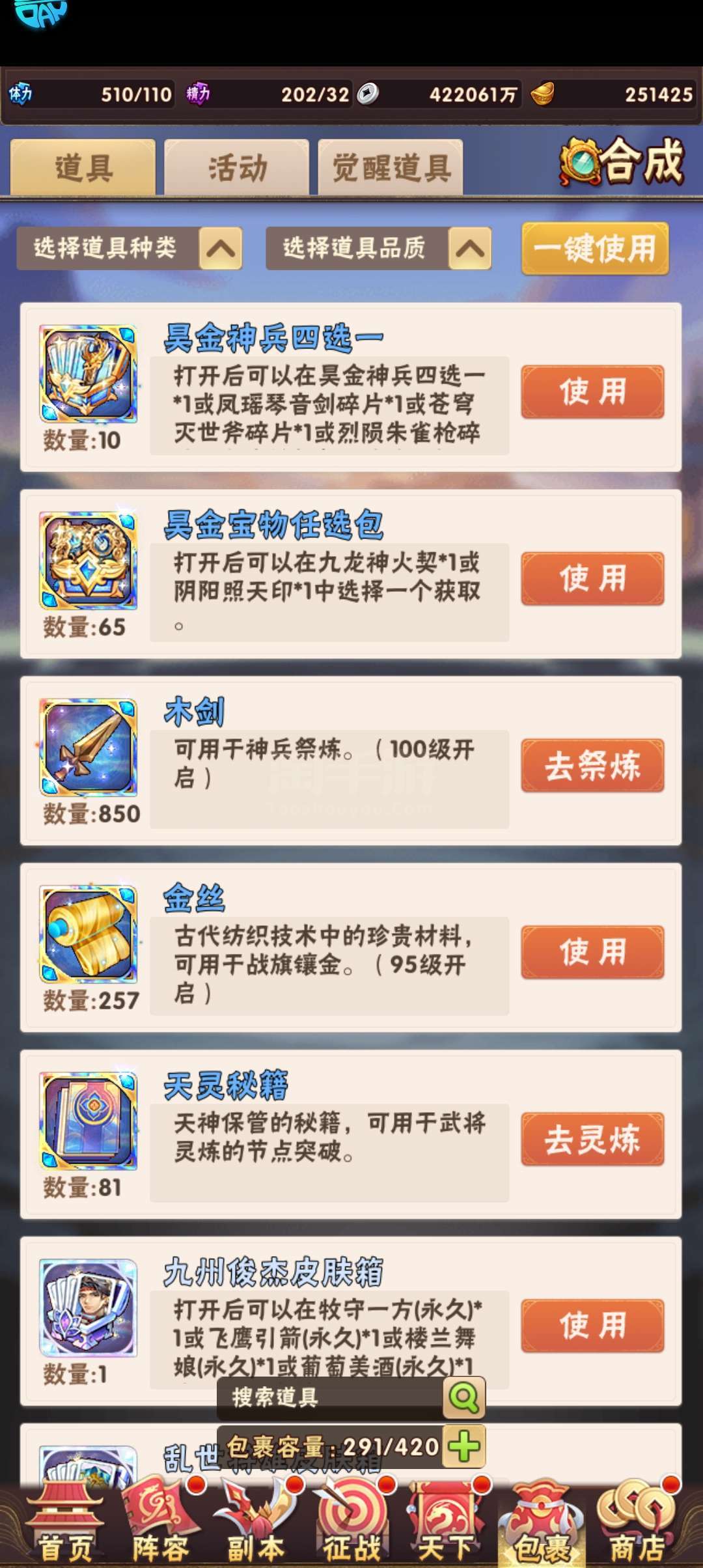Expand bag capacity with the plus icon
Screen dimensions: 703x1568
(x=464, y=1446)
